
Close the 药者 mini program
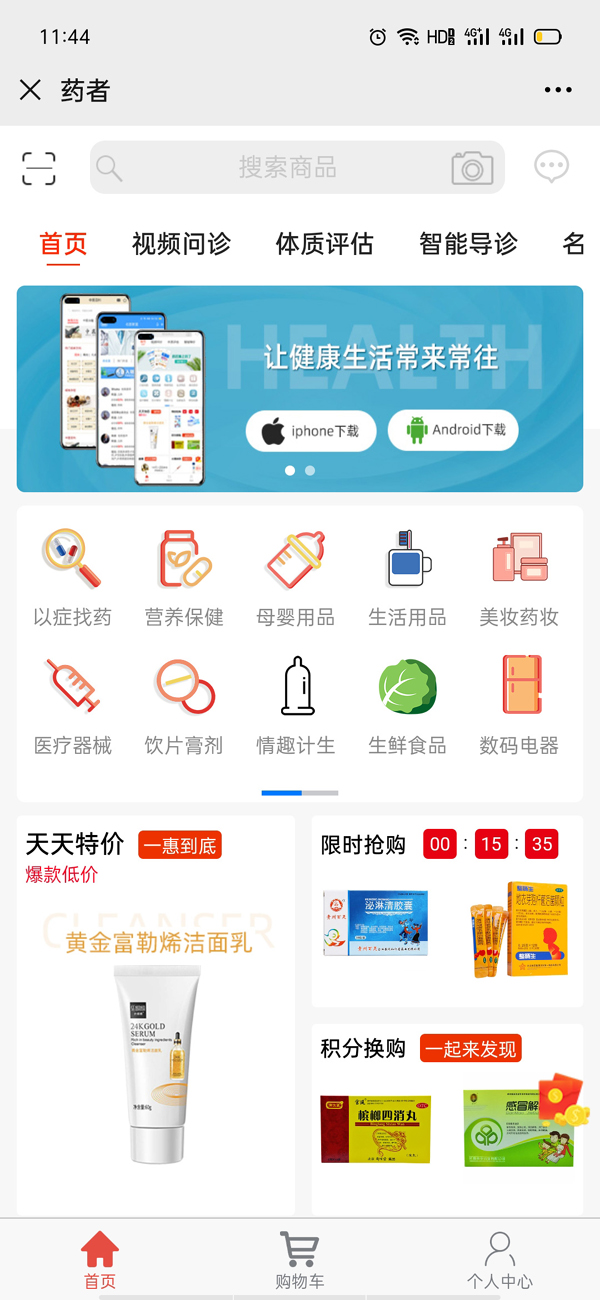pyautogui.click(x=30, y=90)
